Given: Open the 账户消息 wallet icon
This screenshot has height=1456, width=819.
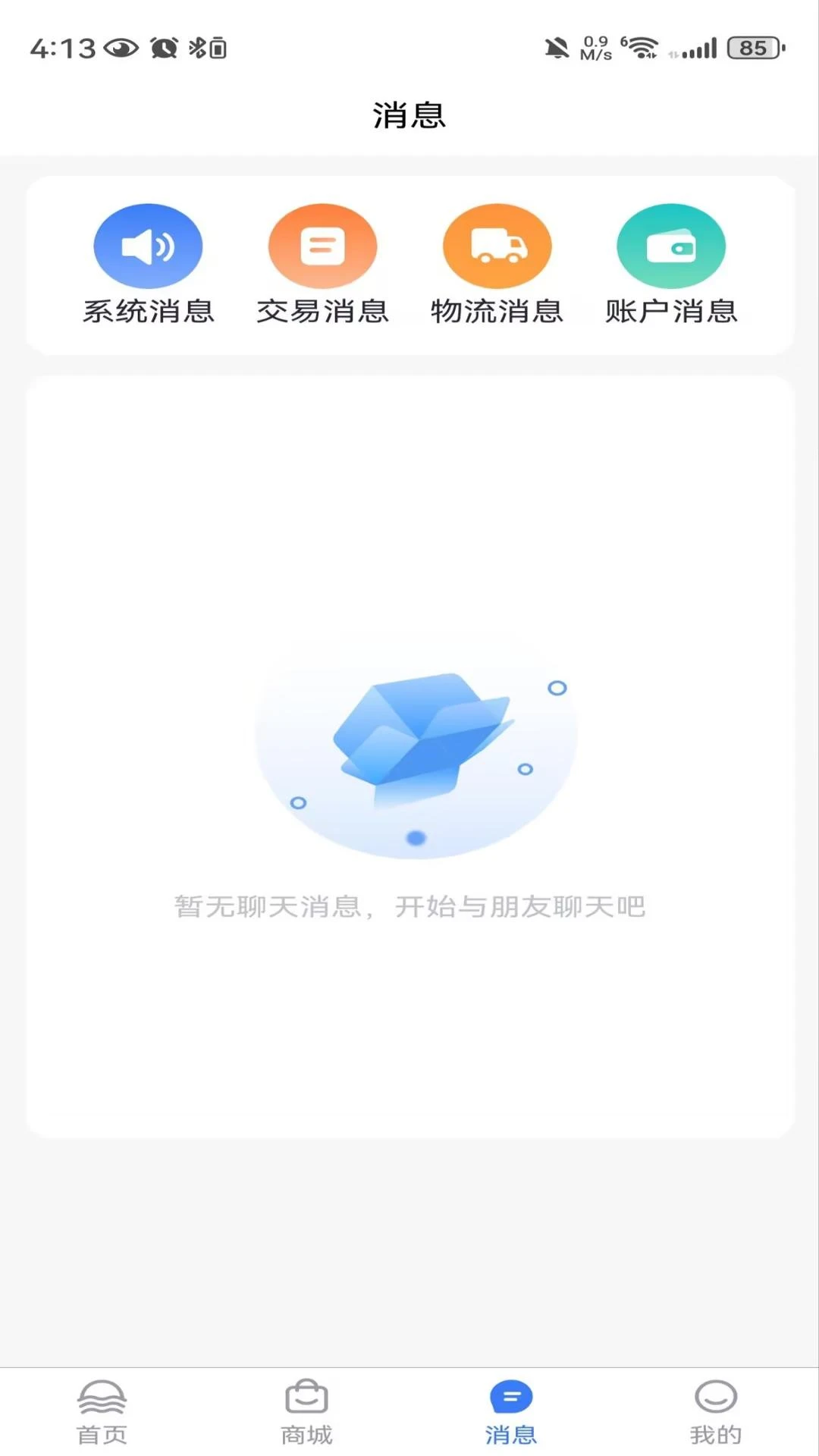Looking at the screenshot, I should pos(670,245).
